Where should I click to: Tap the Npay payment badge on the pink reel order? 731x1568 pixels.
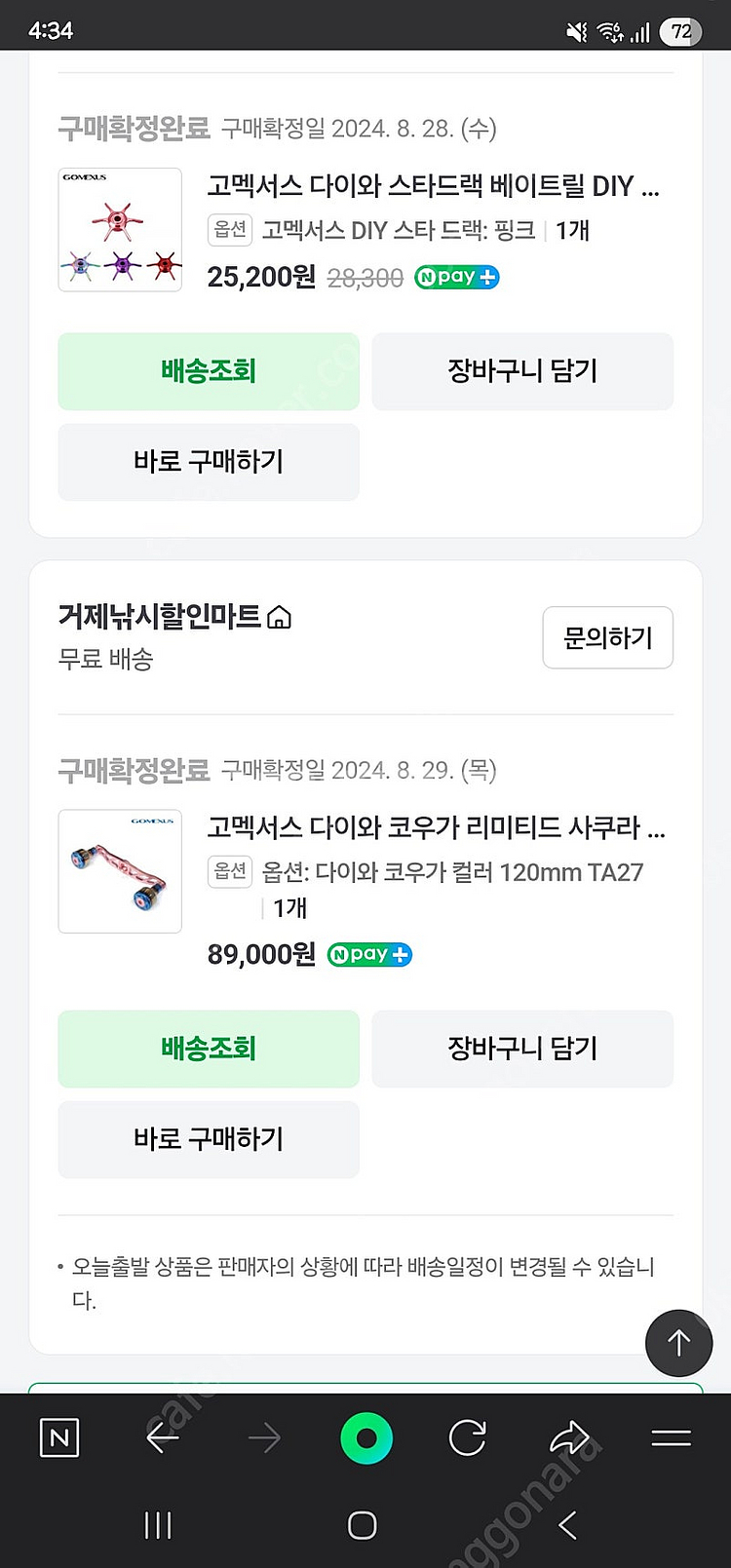[x=456, y=277]
